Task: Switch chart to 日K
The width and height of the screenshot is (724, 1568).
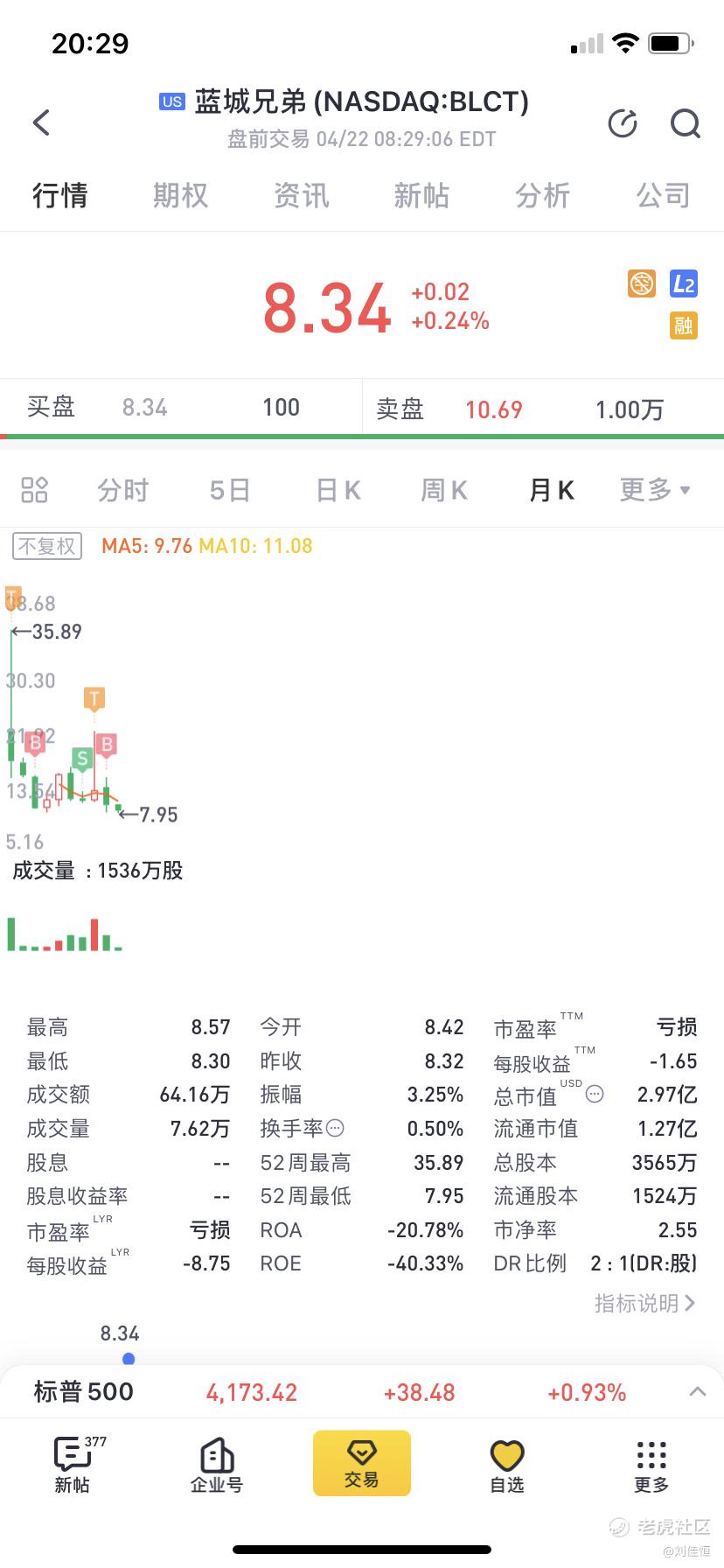Action: pyautogui.click(x=338, y=490)
